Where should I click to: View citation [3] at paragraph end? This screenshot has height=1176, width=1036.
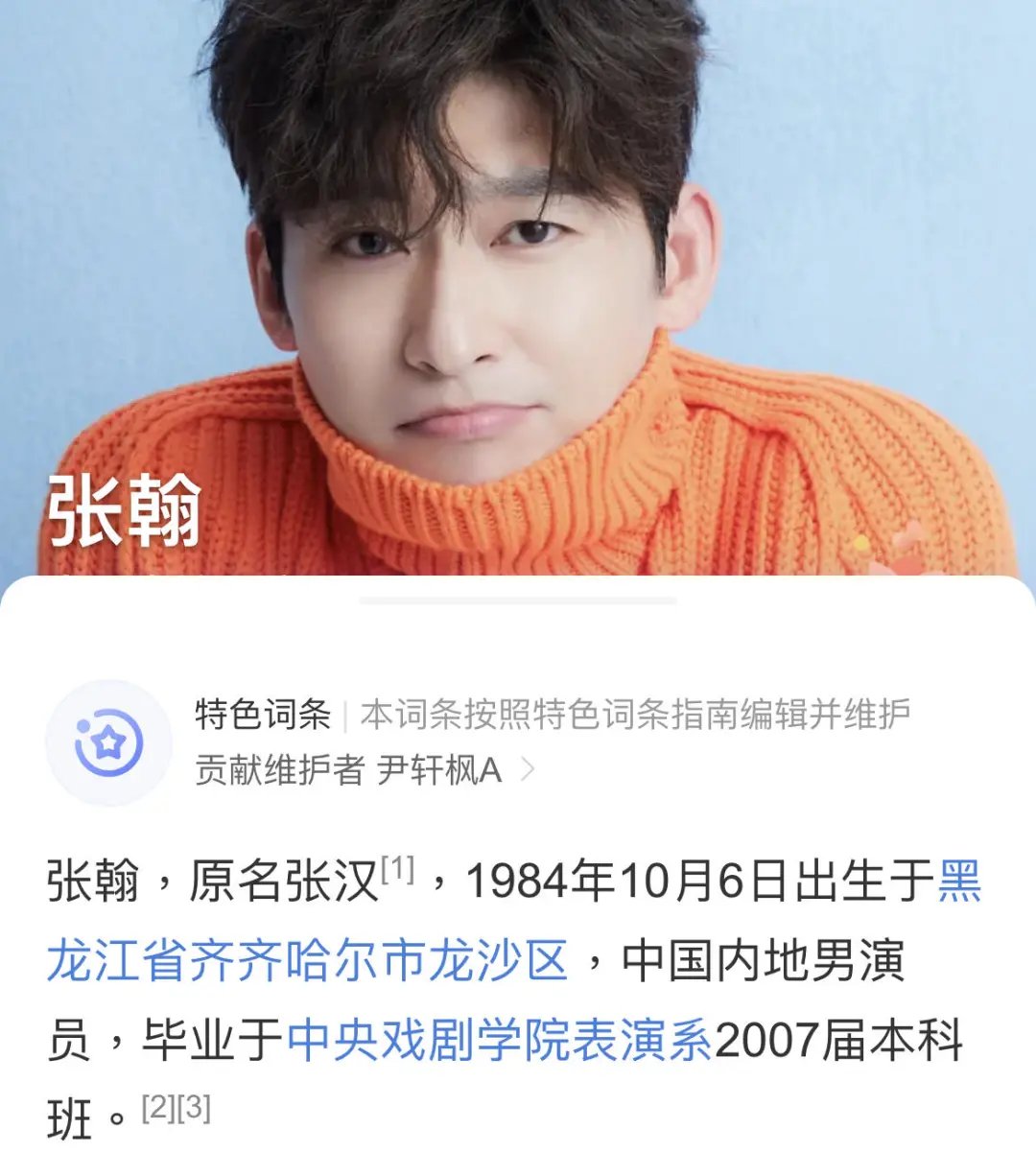pos(194,1108)
